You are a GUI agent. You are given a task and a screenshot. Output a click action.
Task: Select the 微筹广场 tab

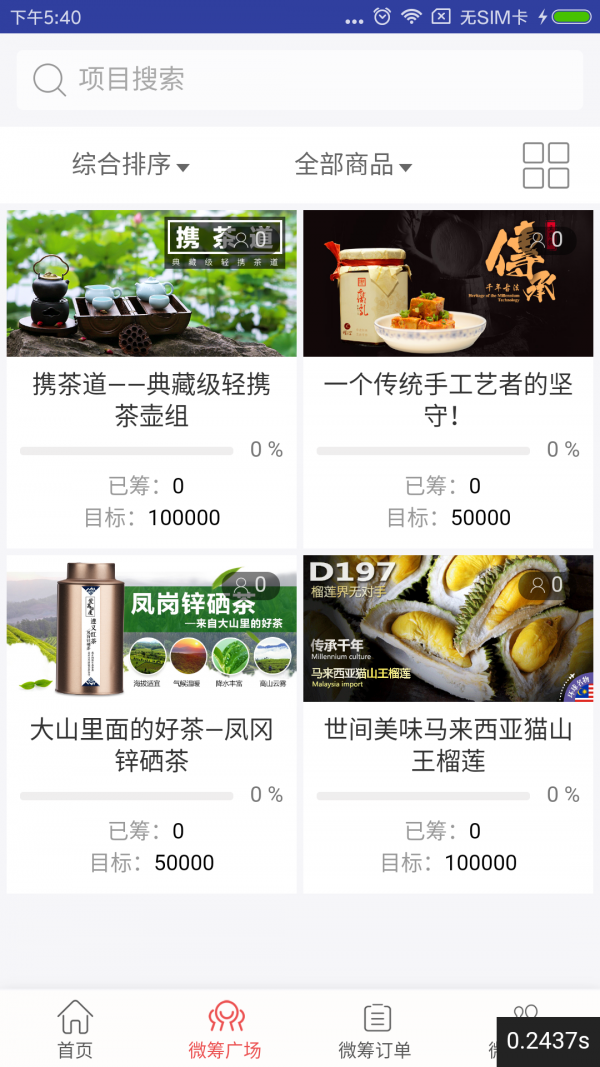click(x=225, y=1030)
